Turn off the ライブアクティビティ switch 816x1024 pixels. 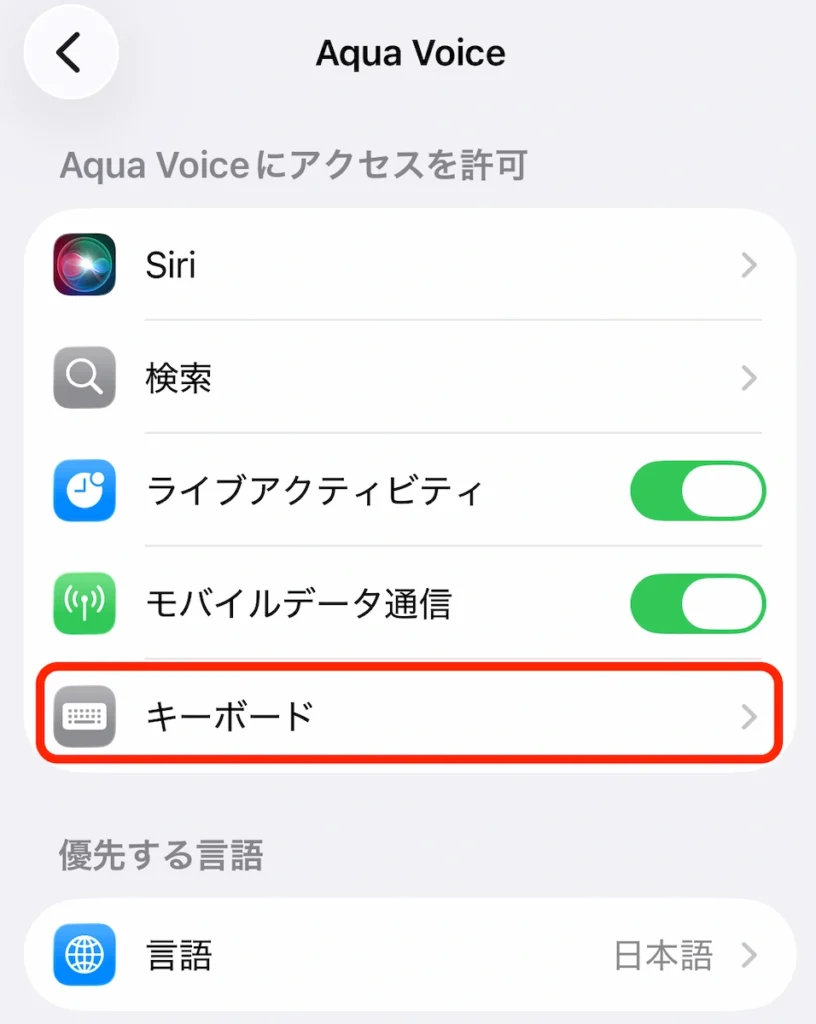coord(697,491)
